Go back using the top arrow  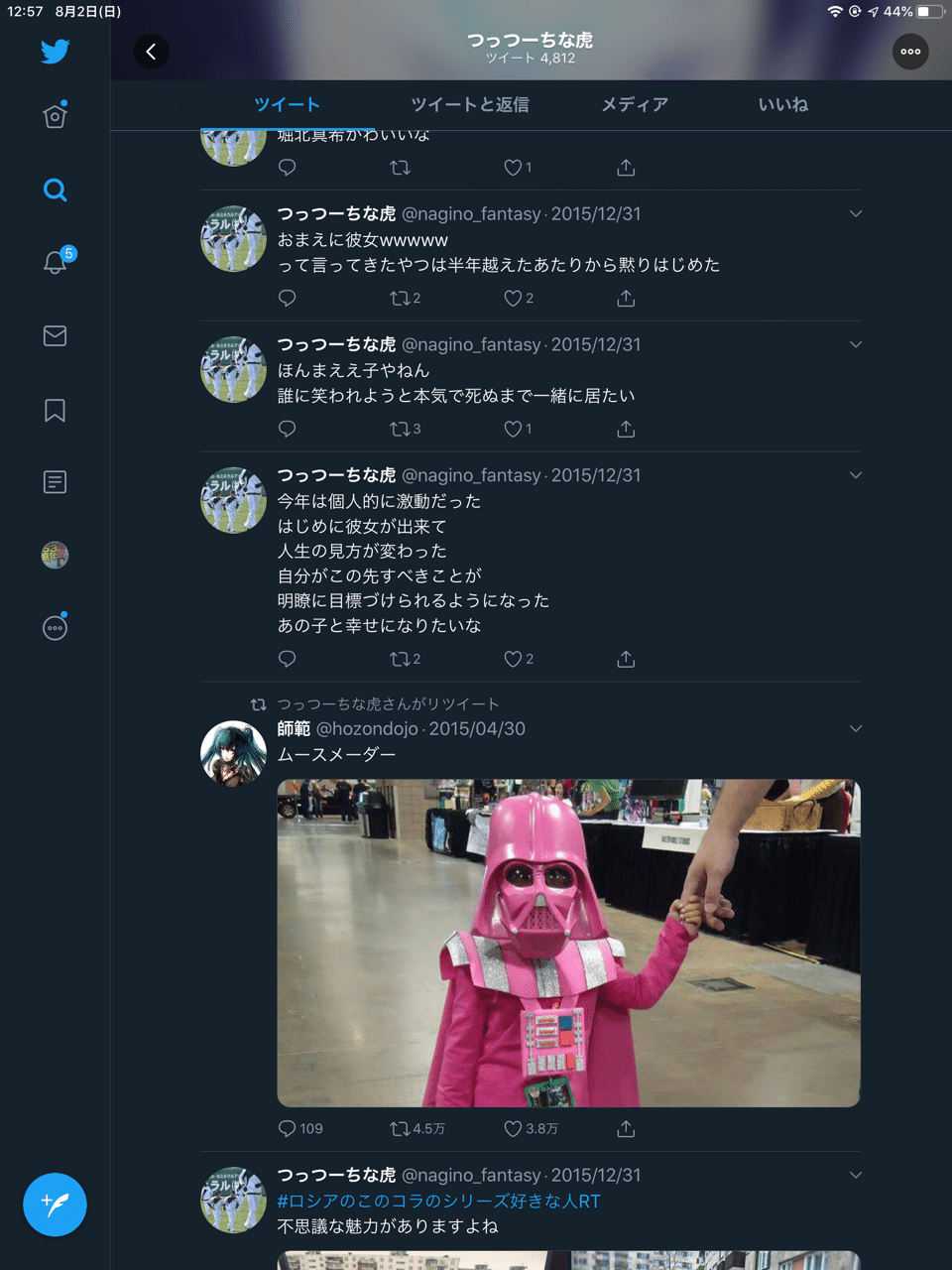point(151,52)
